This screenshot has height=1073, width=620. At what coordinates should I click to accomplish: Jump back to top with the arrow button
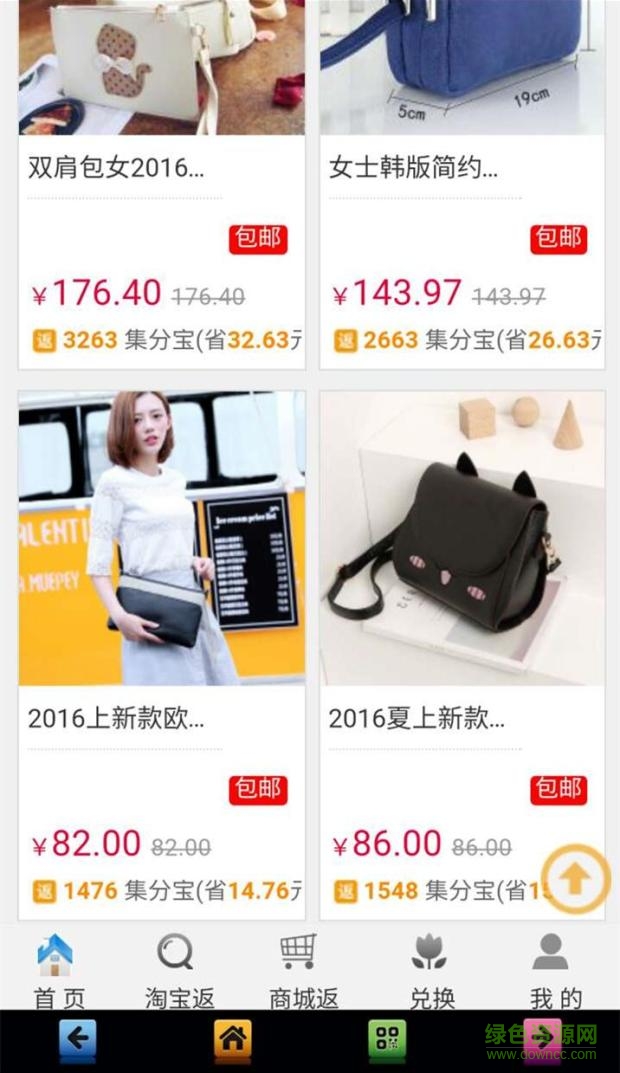[576, 880]
